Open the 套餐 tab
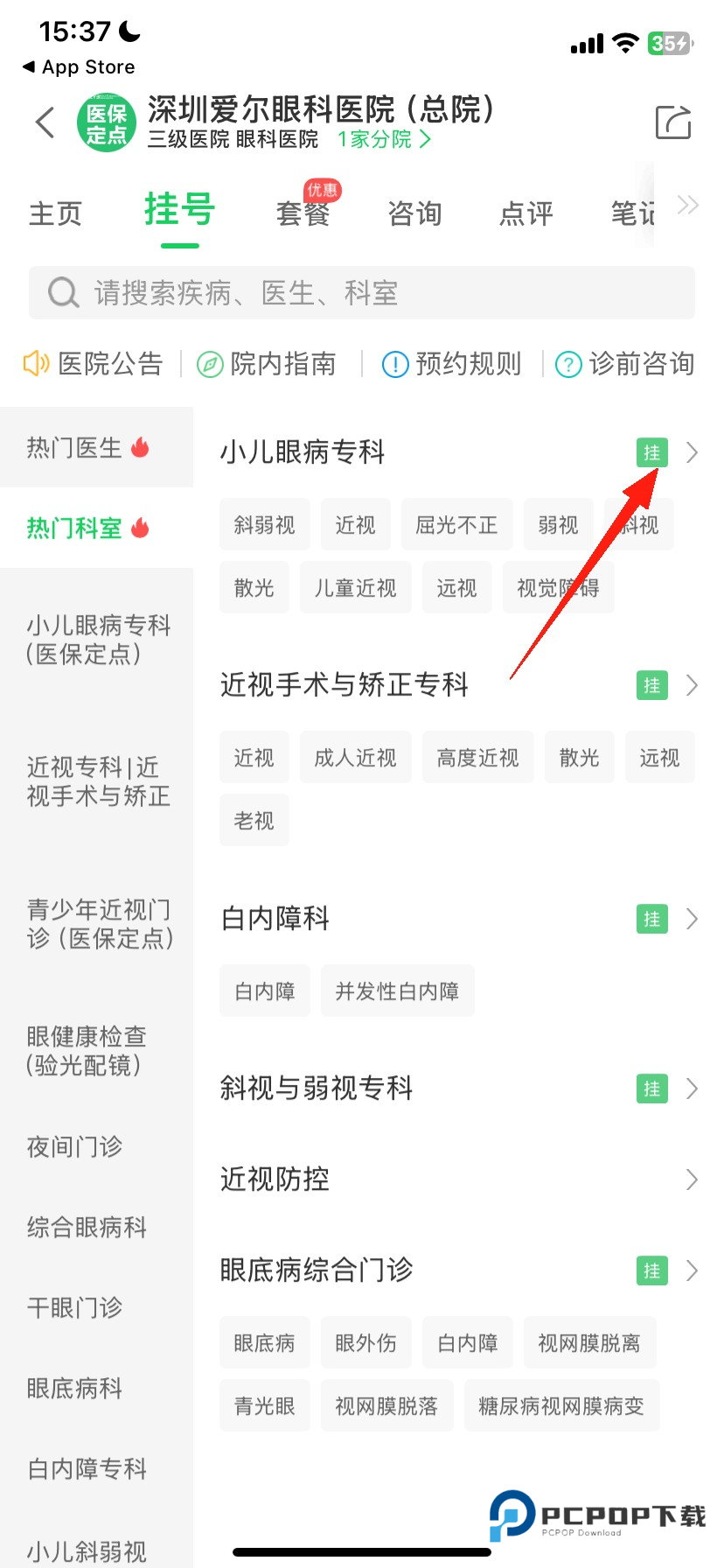Image resolution: width=724 pixels, height=1568 pixels. (303, 213)
